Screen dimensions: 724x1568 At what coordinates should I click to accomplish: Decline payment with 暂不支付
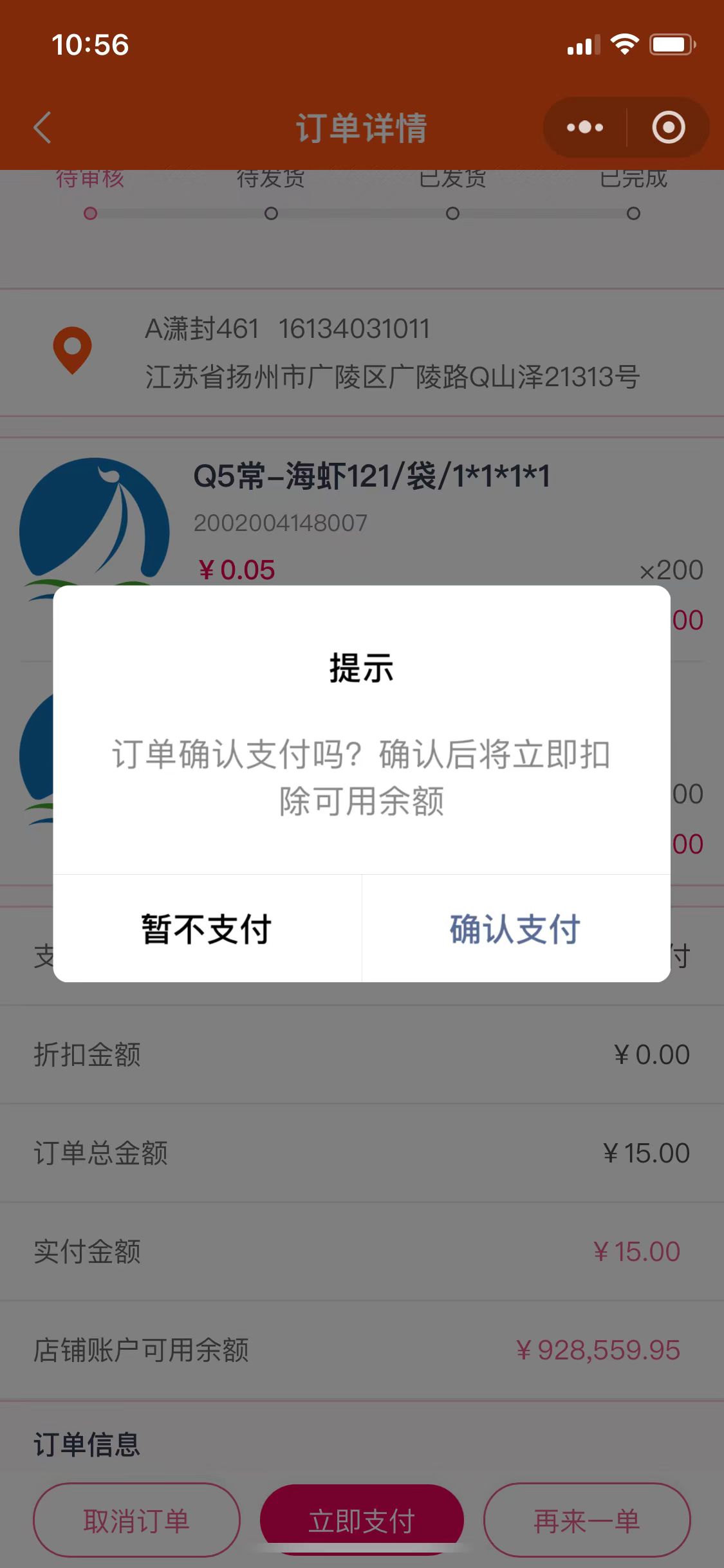(207, 929)
